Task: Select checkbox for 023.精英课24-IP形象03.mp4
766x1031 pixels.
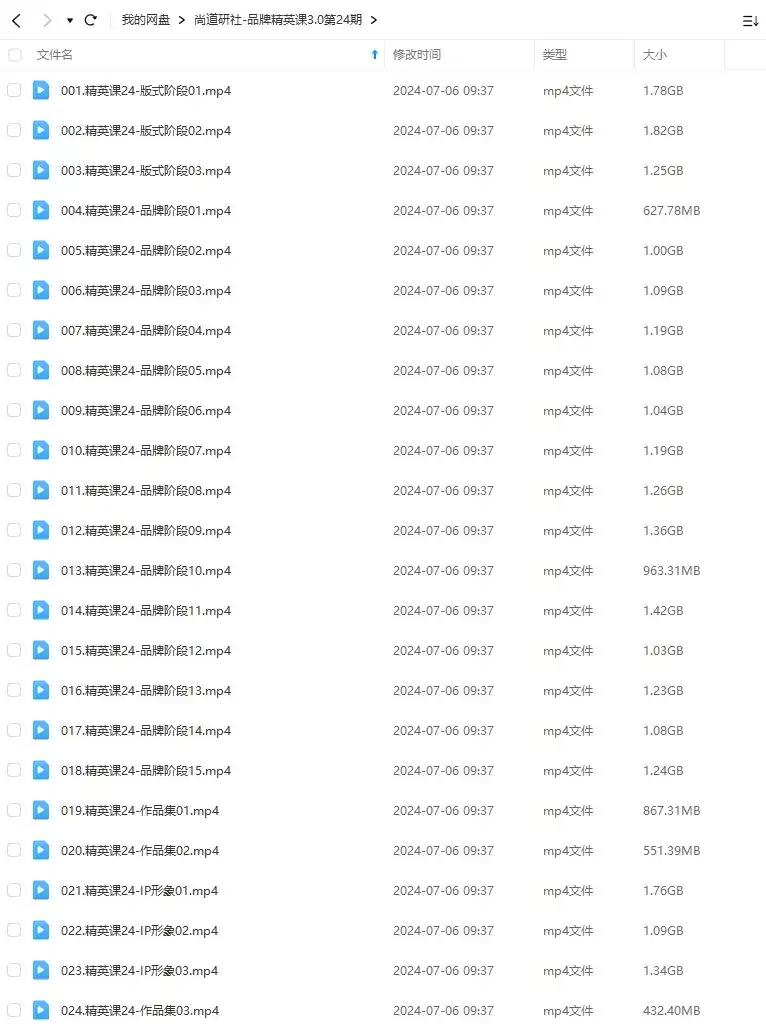Action: (x=14, y=971)
